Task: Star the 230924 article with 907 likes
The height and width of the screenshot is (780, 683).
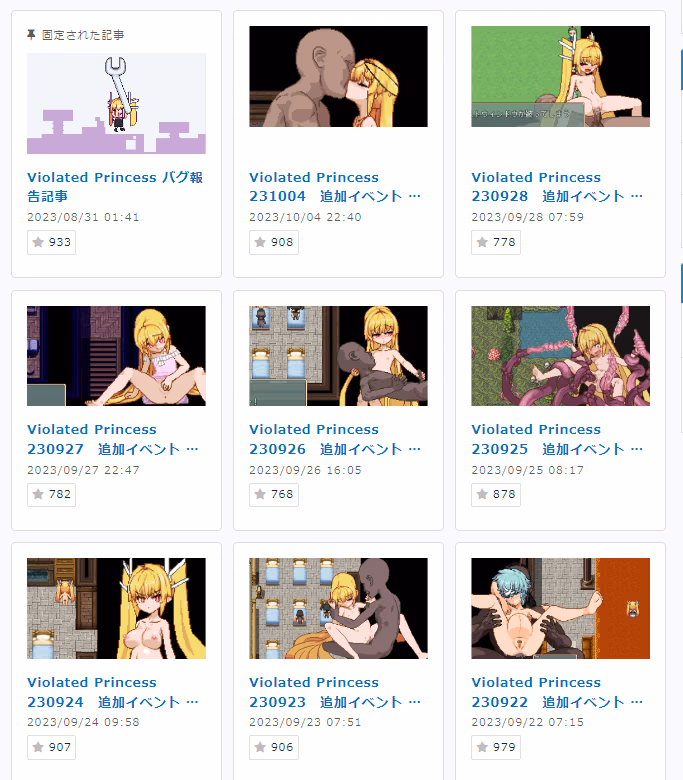Action: [x=51, y=747]
